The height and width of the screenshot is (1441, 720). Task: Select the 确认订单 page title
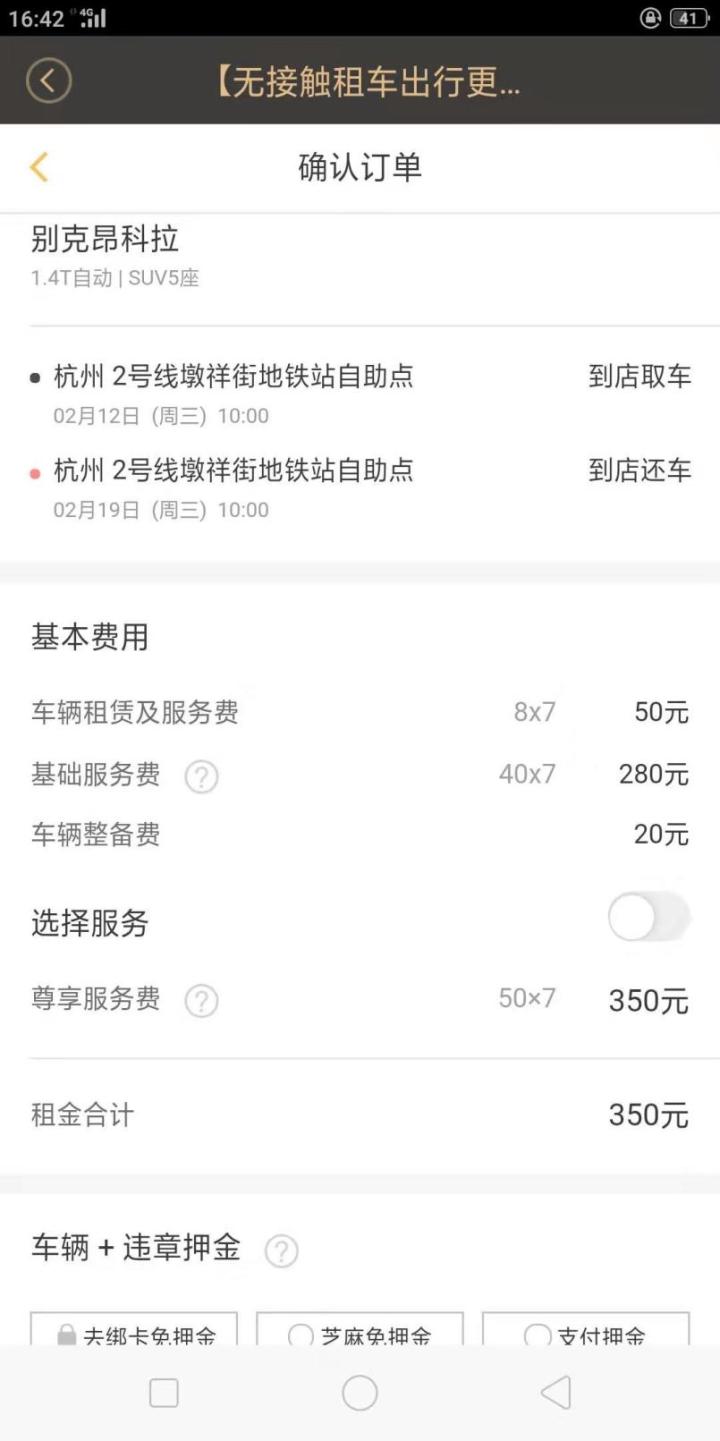(360, 167)
